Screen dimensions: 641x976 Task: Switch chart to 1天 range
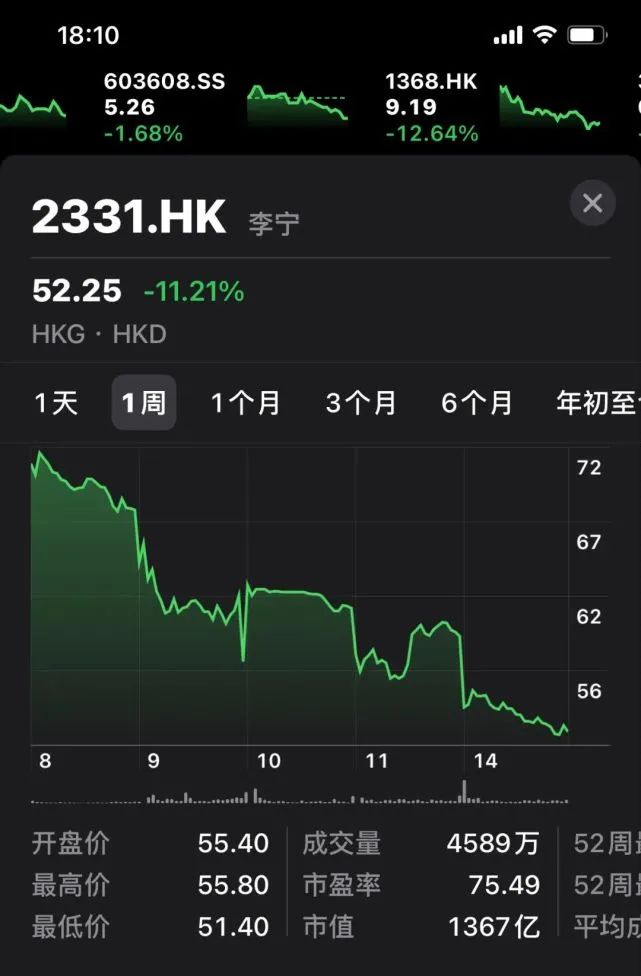pos(56,403)
